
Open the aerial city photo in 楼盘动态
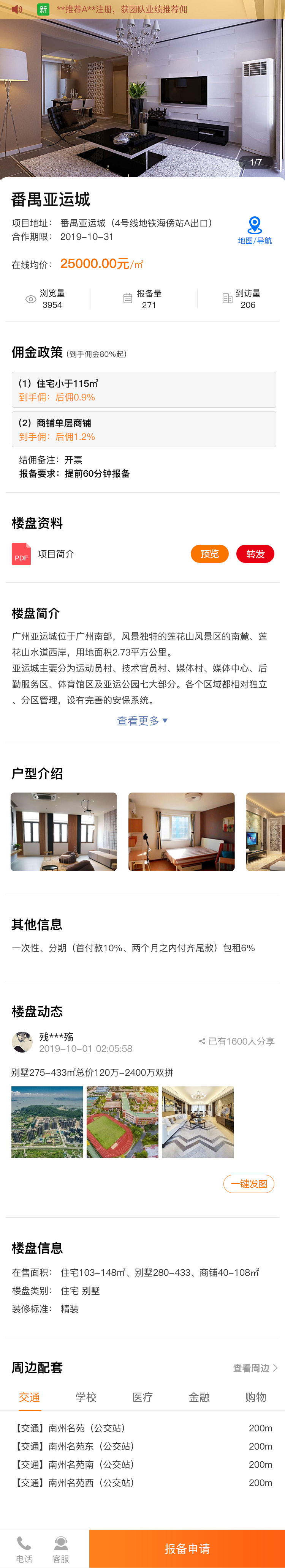47,1121
